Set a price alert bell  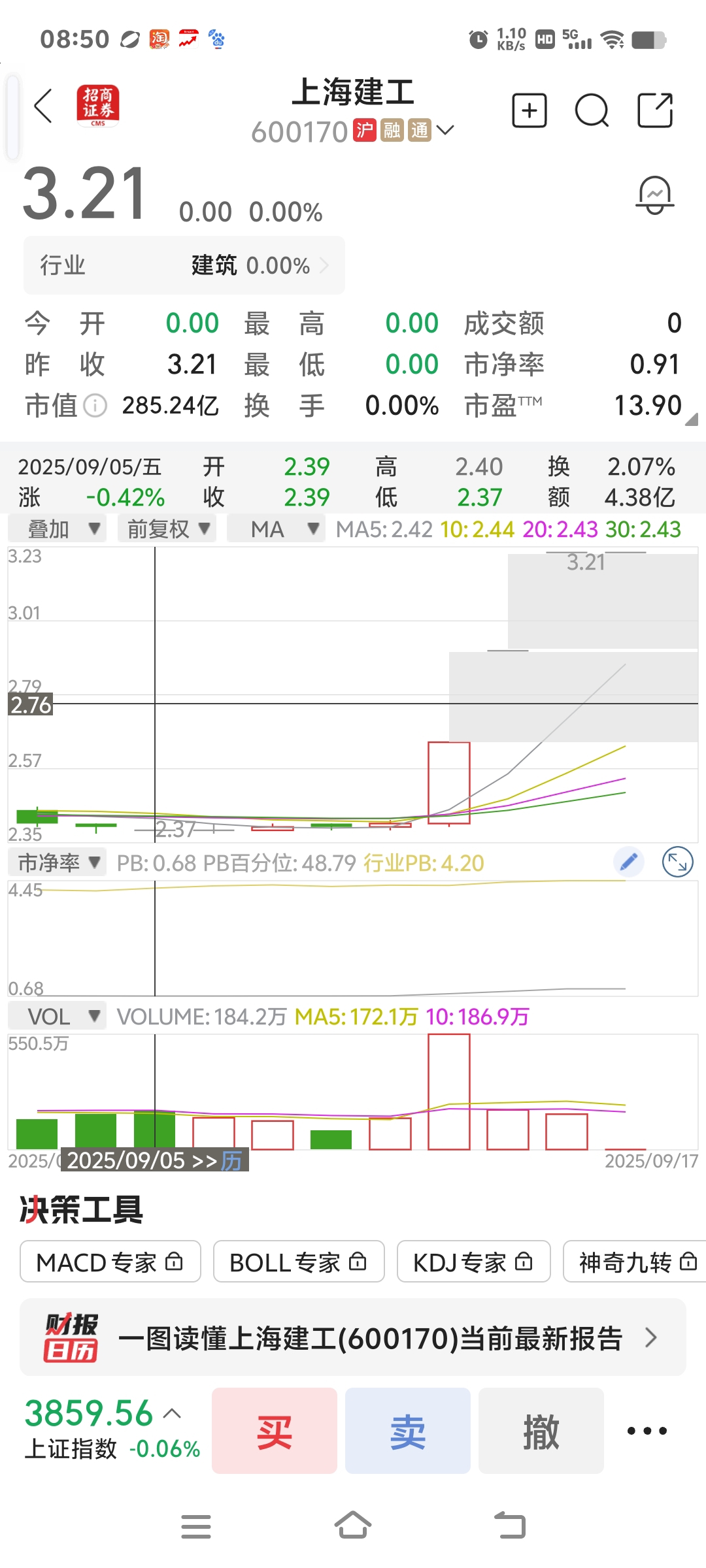tap(655, 195)
